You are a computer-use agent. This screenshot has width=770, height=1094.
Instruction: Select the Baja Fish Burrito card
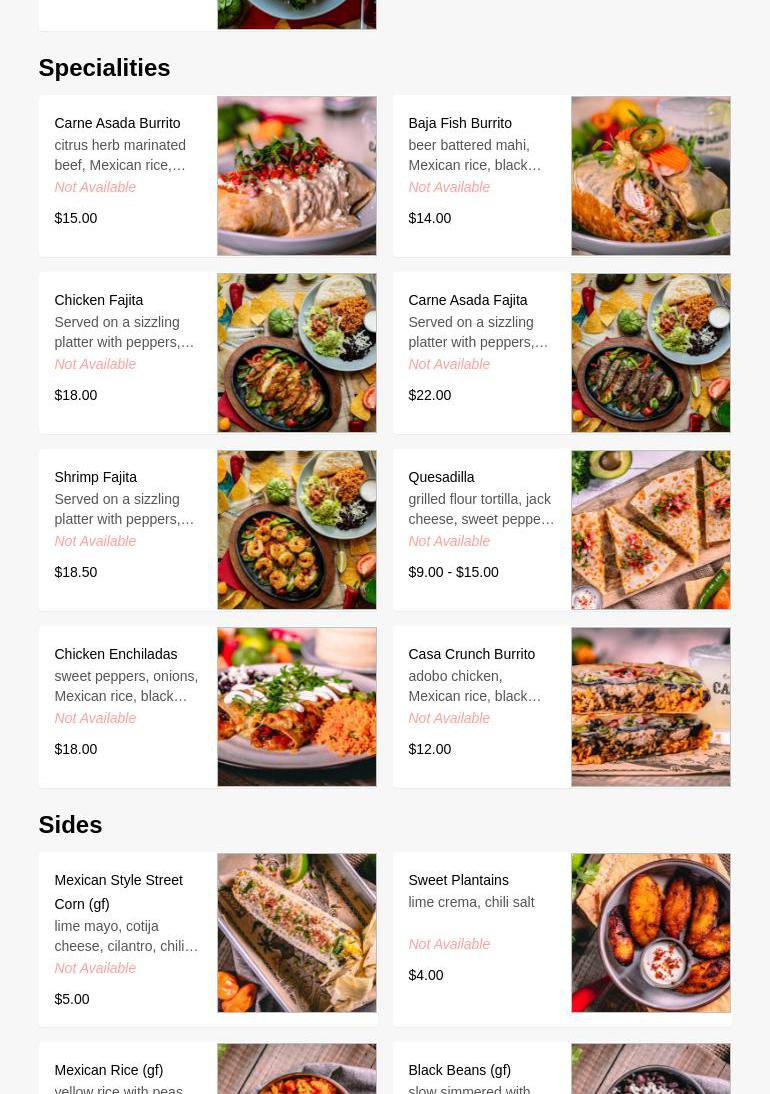(561, 176)
